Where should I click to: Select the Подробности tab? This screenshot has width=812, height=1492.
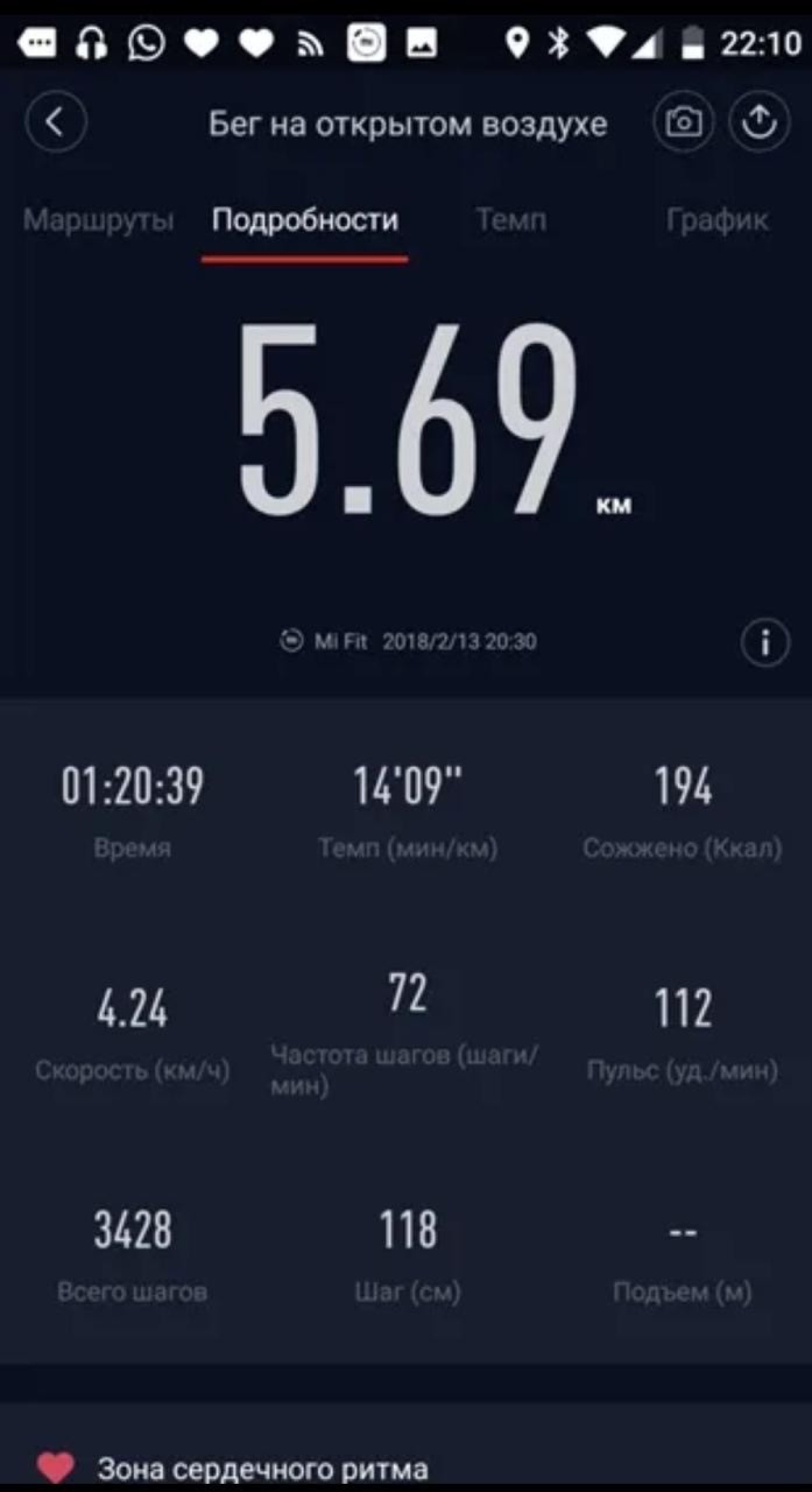[304, 220]
